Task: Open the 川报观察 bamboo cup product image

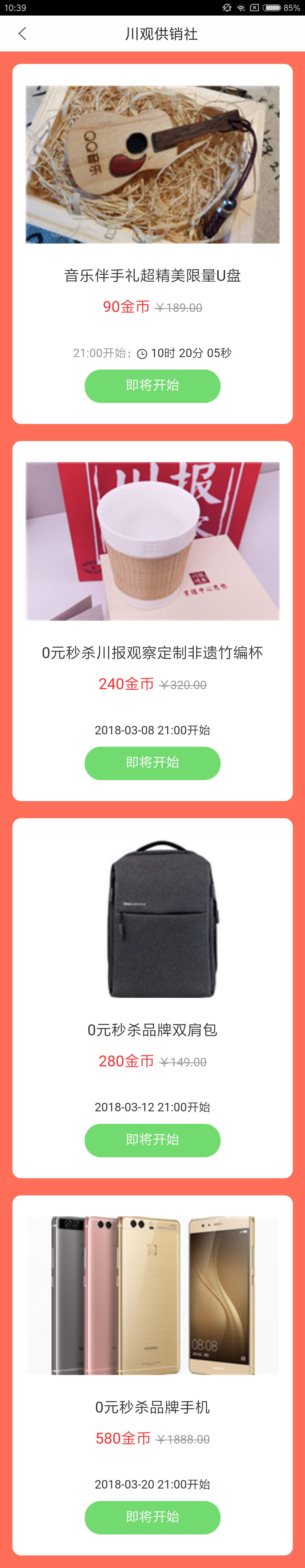Action: [152, 541]
